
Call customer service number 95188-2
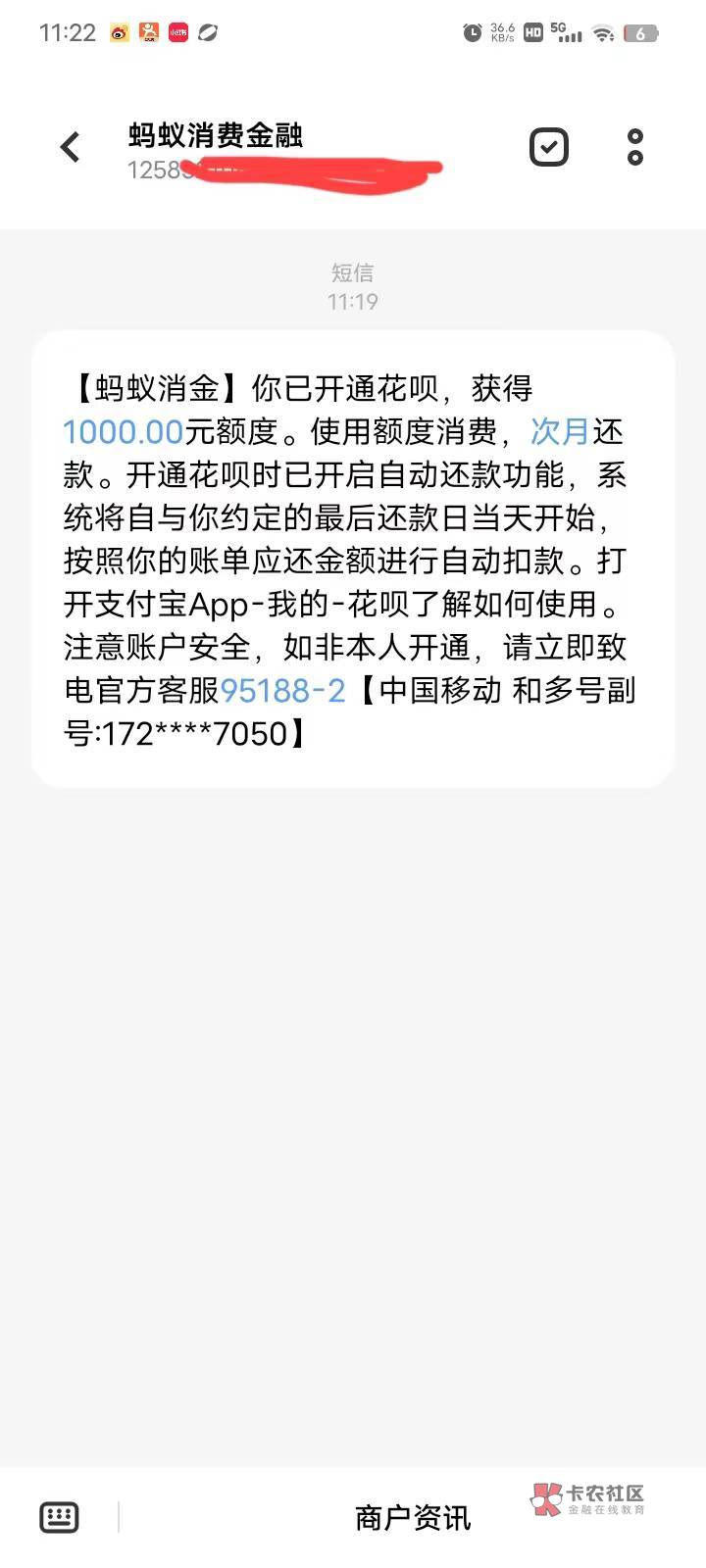click(282, 690)
